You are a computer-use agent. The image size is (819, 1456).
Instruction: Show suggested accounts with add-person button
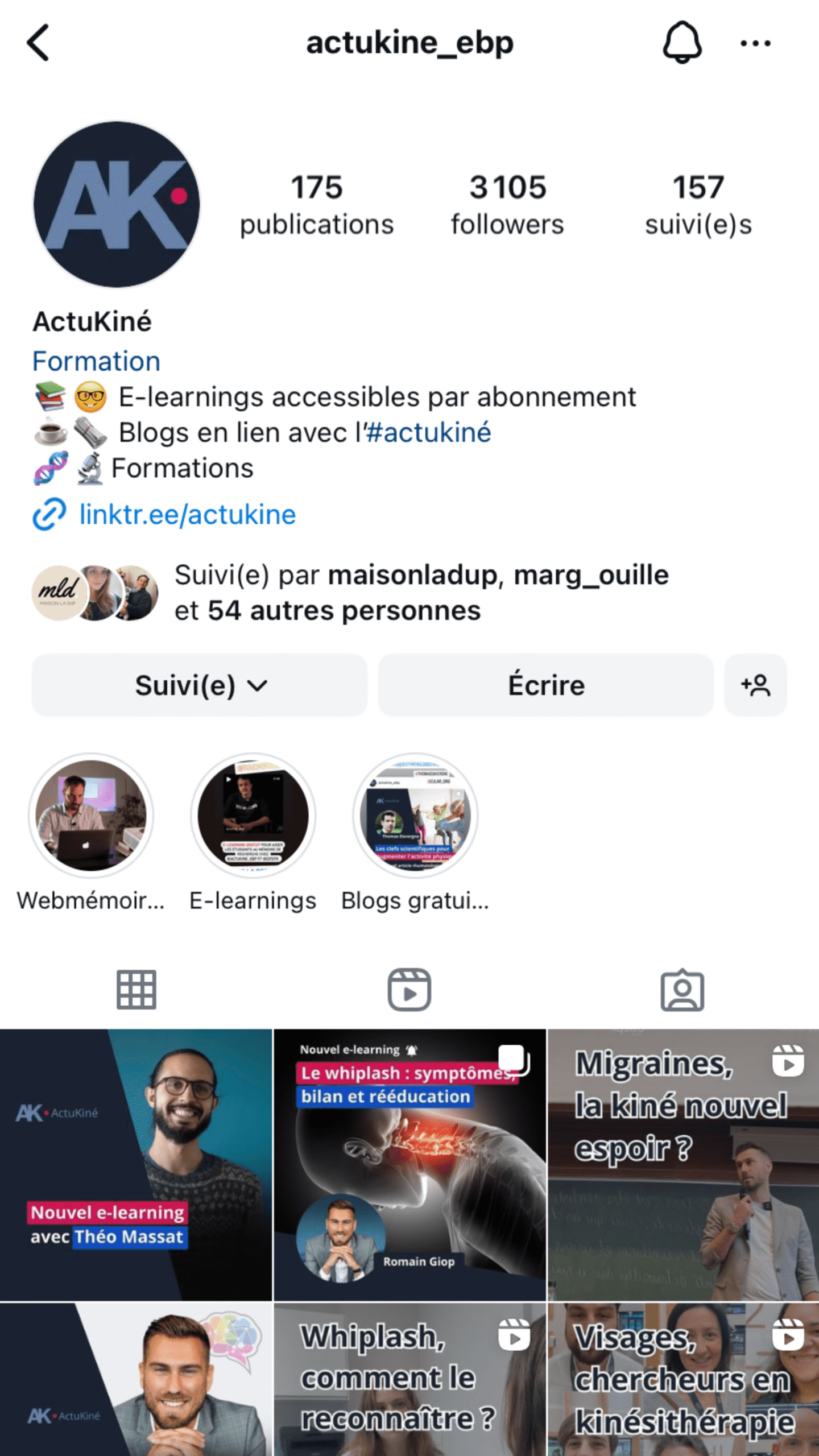755,685
